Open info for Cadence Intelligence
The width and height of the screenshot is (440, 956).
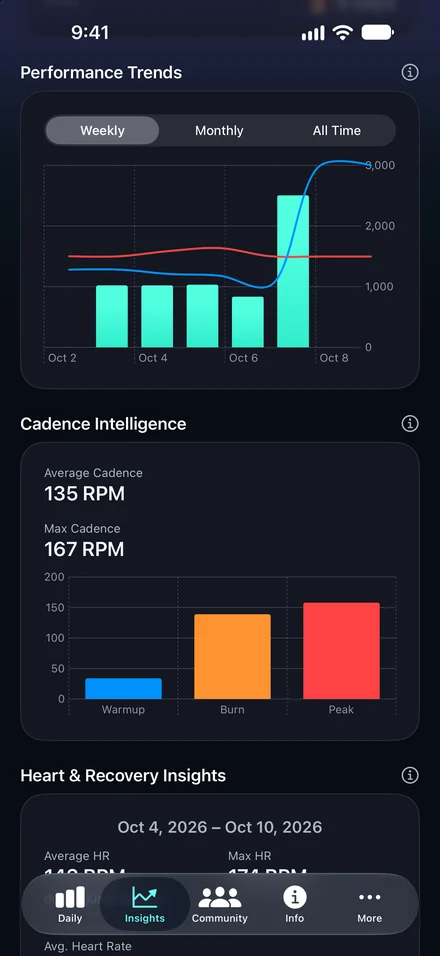tap(410, 423)
